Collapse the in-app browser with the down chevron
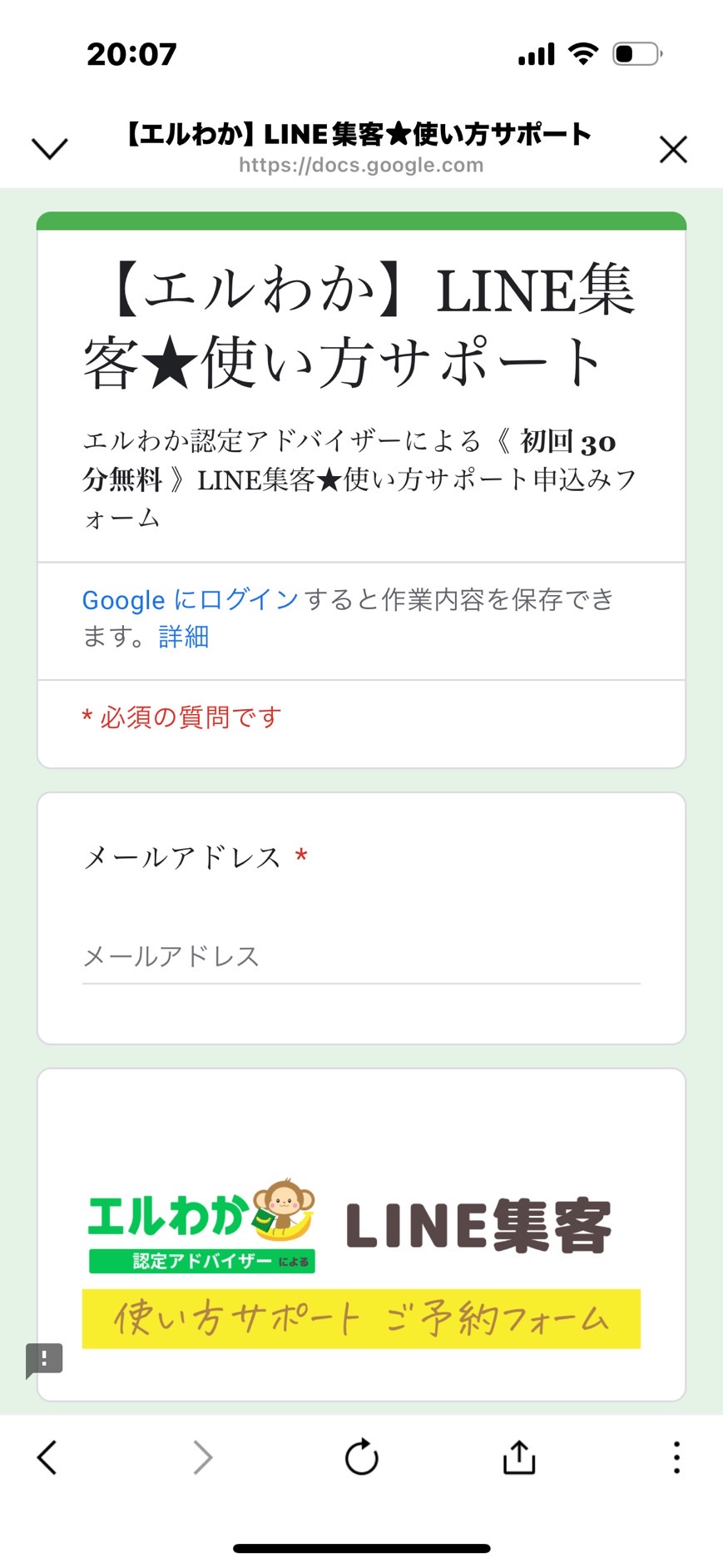Viewport: 723px width, 1568px height. [x=50, y=149]
